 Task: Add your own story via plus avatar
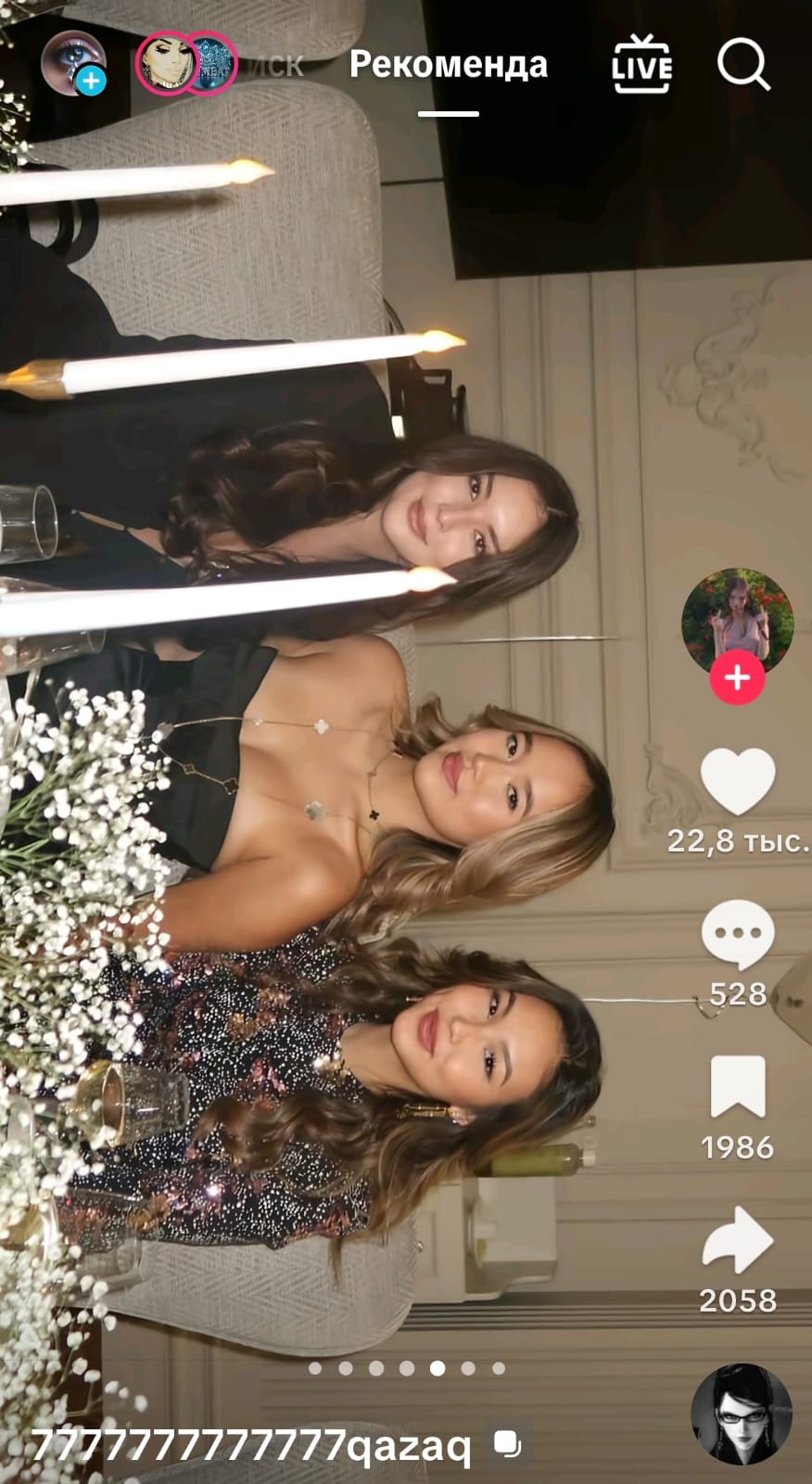(x=73, y=63)
